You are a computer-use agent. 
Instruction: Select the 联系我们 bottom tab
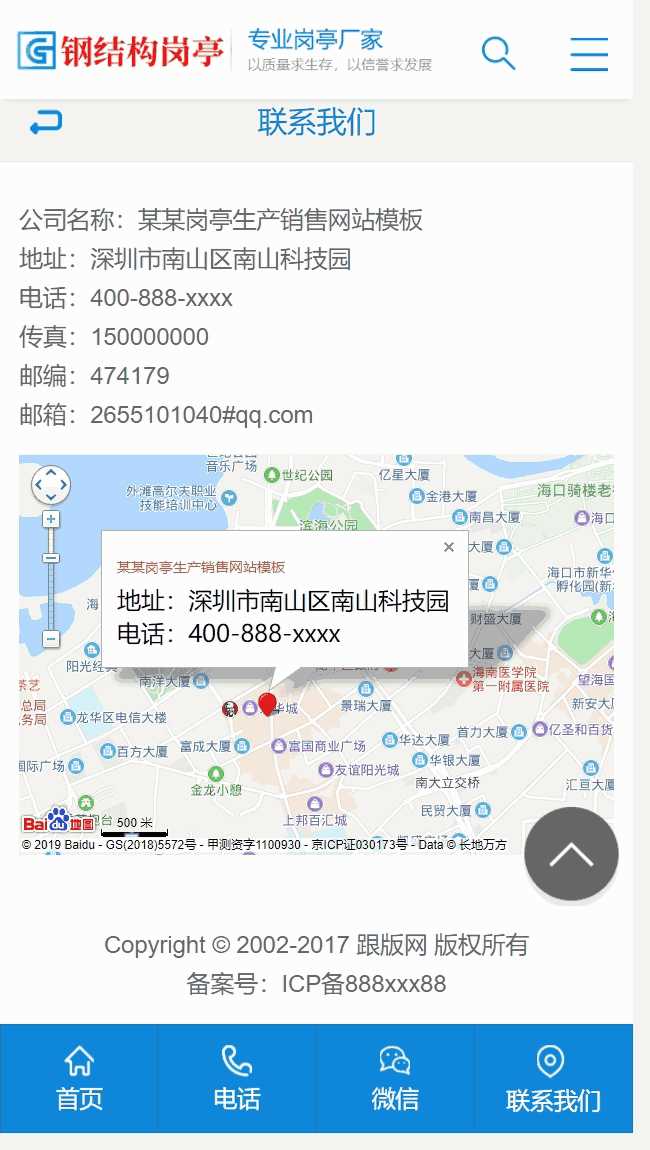(553, 1078)
